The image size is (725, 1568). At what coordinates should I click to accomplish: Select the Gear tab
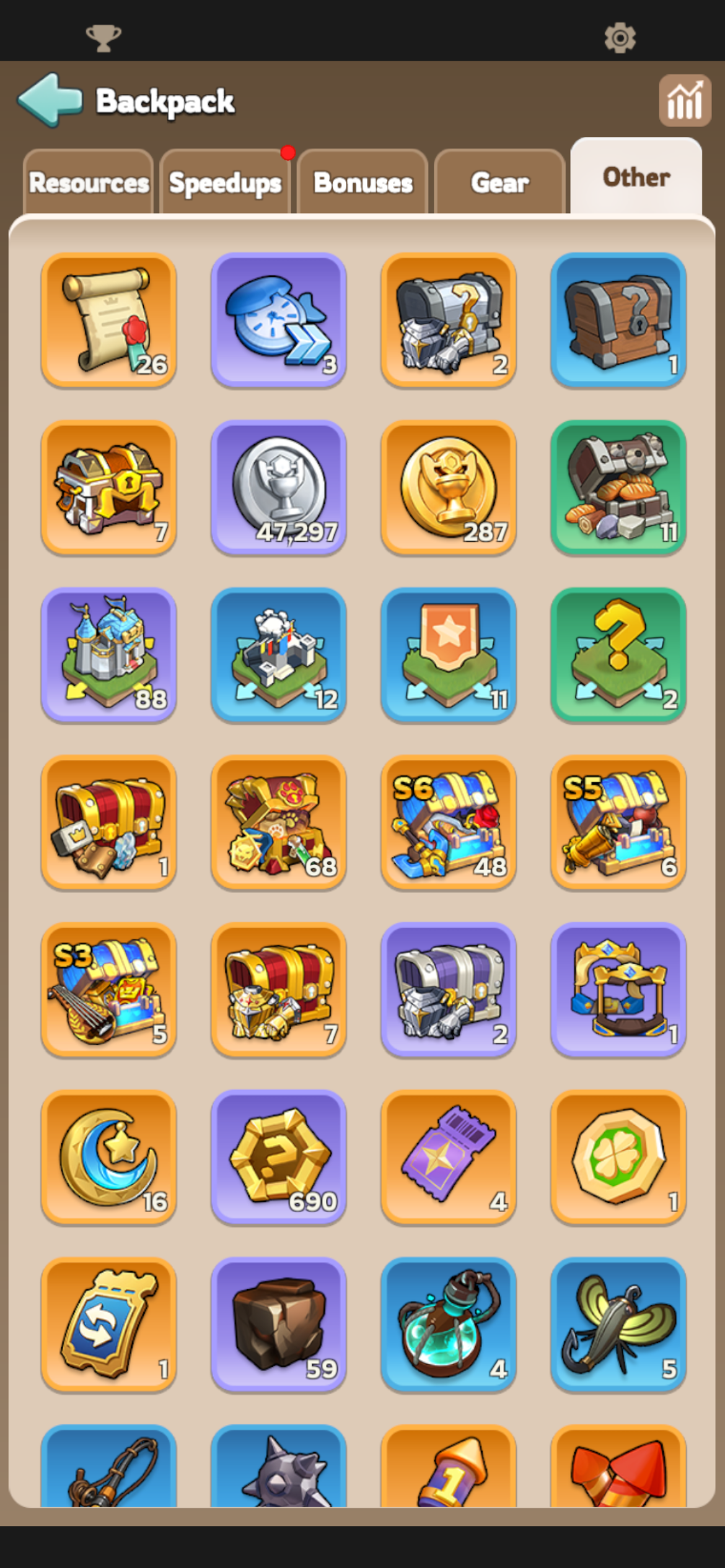(x=500, y=182)
